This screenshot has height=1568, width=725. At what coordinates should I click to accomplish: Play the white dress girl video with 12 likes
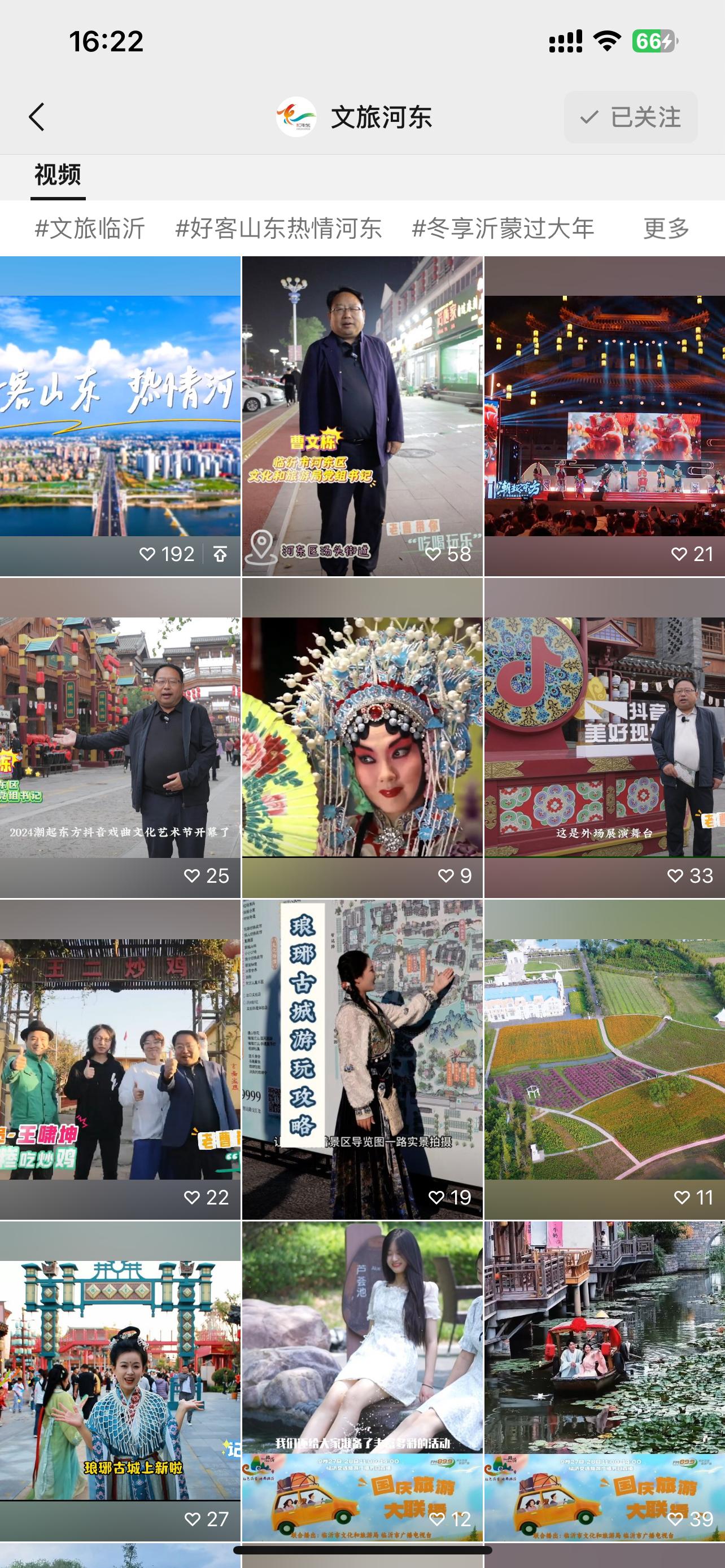click(362, 1381)
